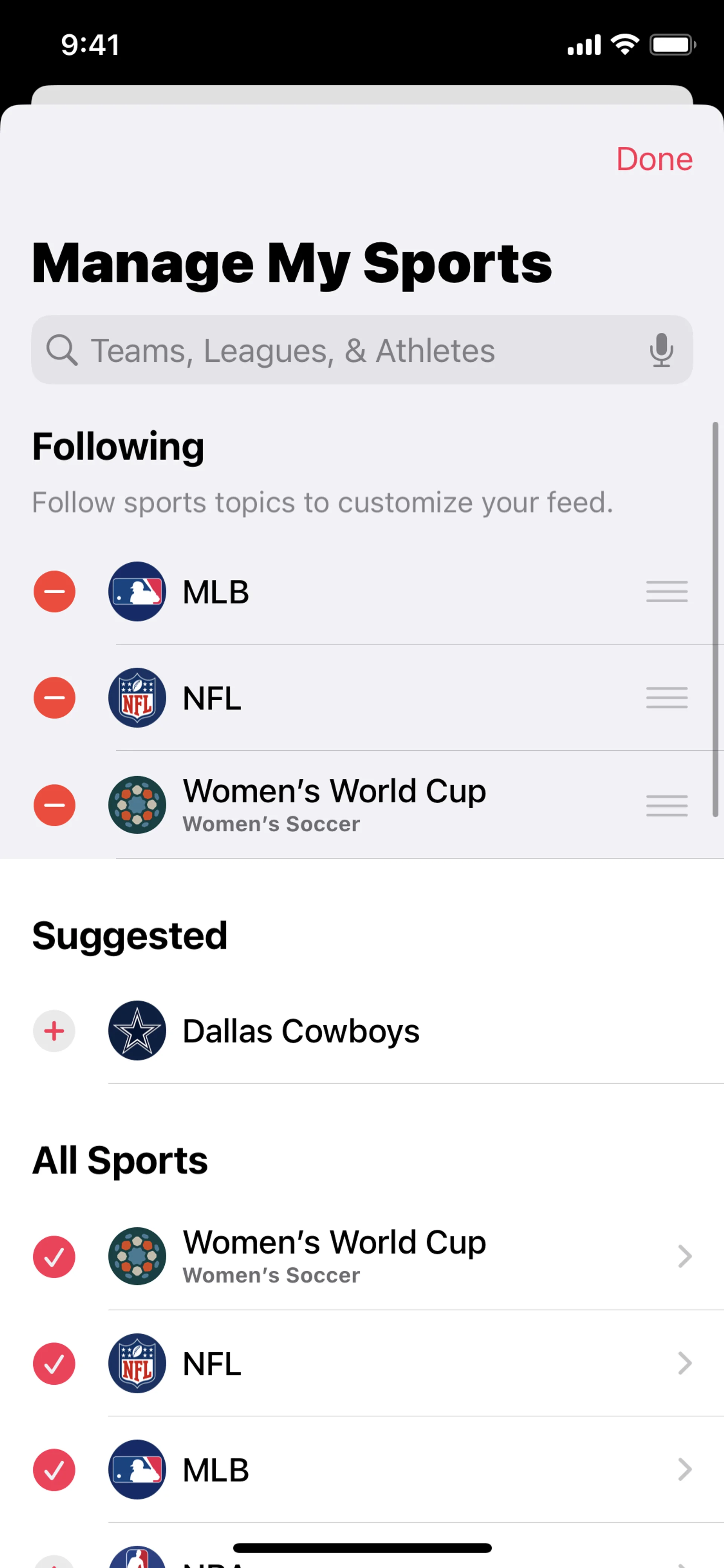Uncheck Women's World Cup in All Sports
This screenshot has width=724, height=1568.
[54, 1256]
